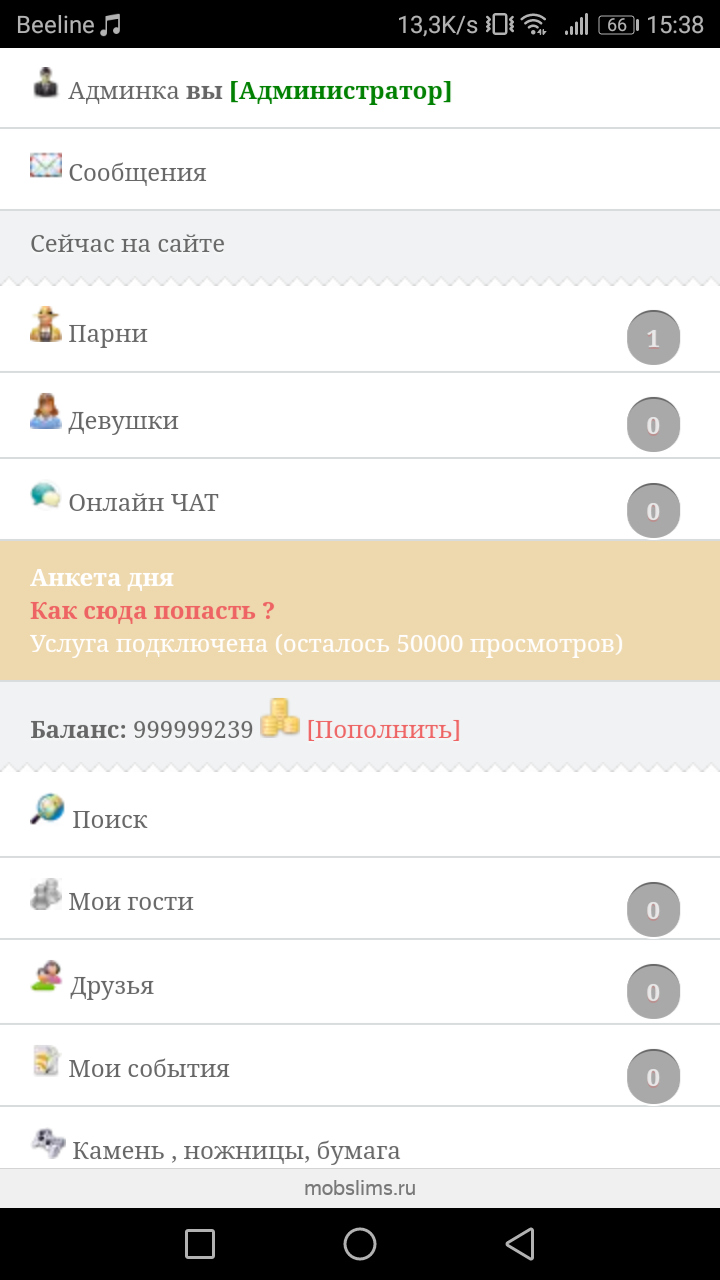The height and width of the screenshot is (1280, 720).
Task: Open the Камень, ножницы, бумага game
Action: [235, 1149]
